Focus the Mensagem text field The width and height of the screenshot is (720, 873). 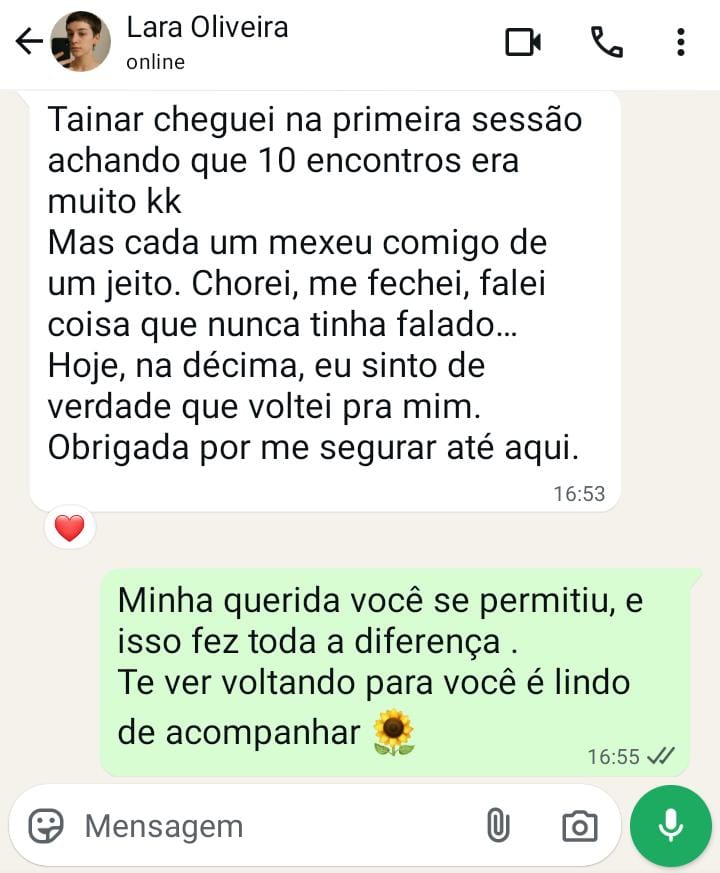pyautogui.click(x=260, y=826)
